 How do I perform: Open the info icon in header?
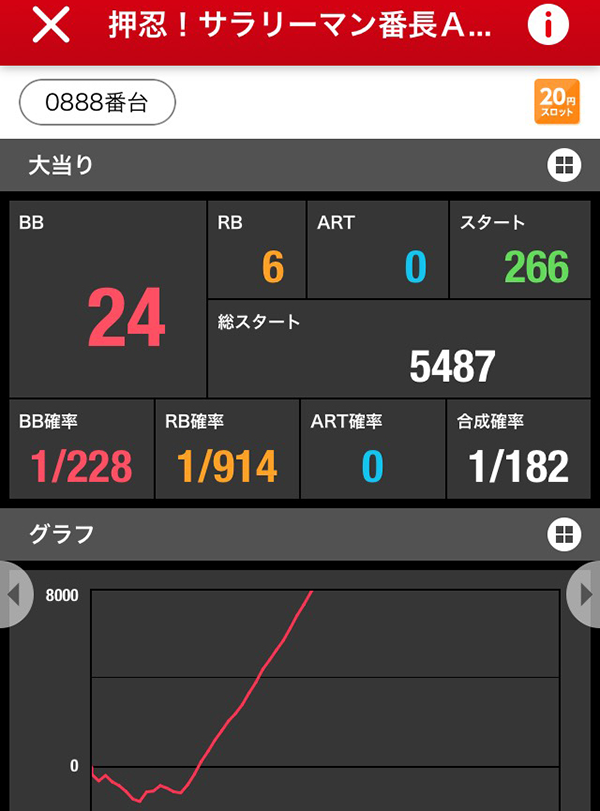[x=547, y=27]
